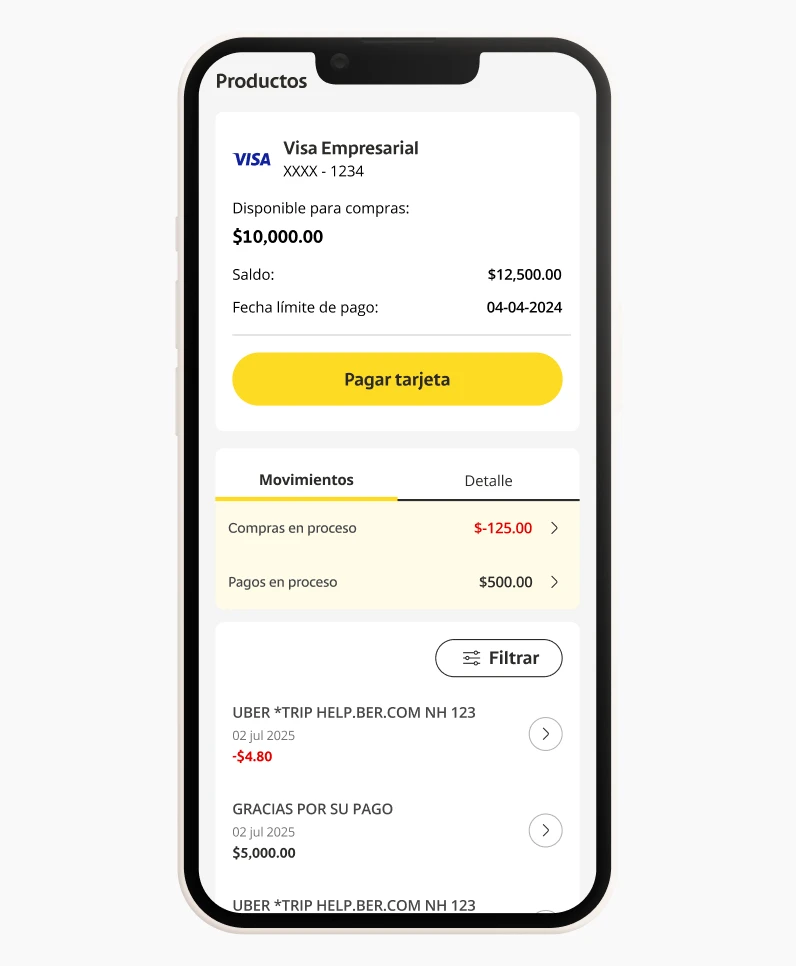Open the Filtrar options
The width and height of the screenshot is (796, 966).
pos(499,658)
